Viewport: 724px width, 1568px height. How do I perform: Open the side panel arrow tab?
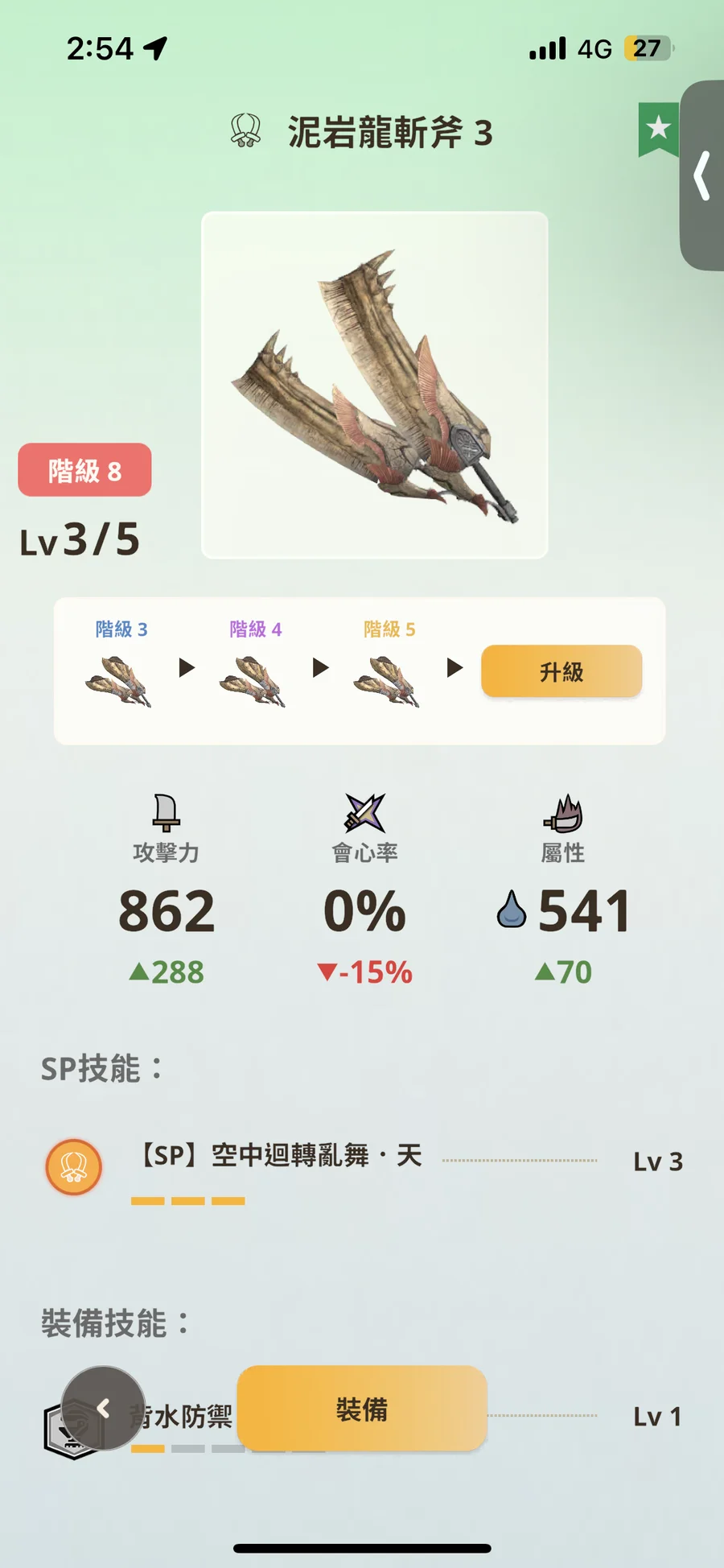(x=702, y=175)
